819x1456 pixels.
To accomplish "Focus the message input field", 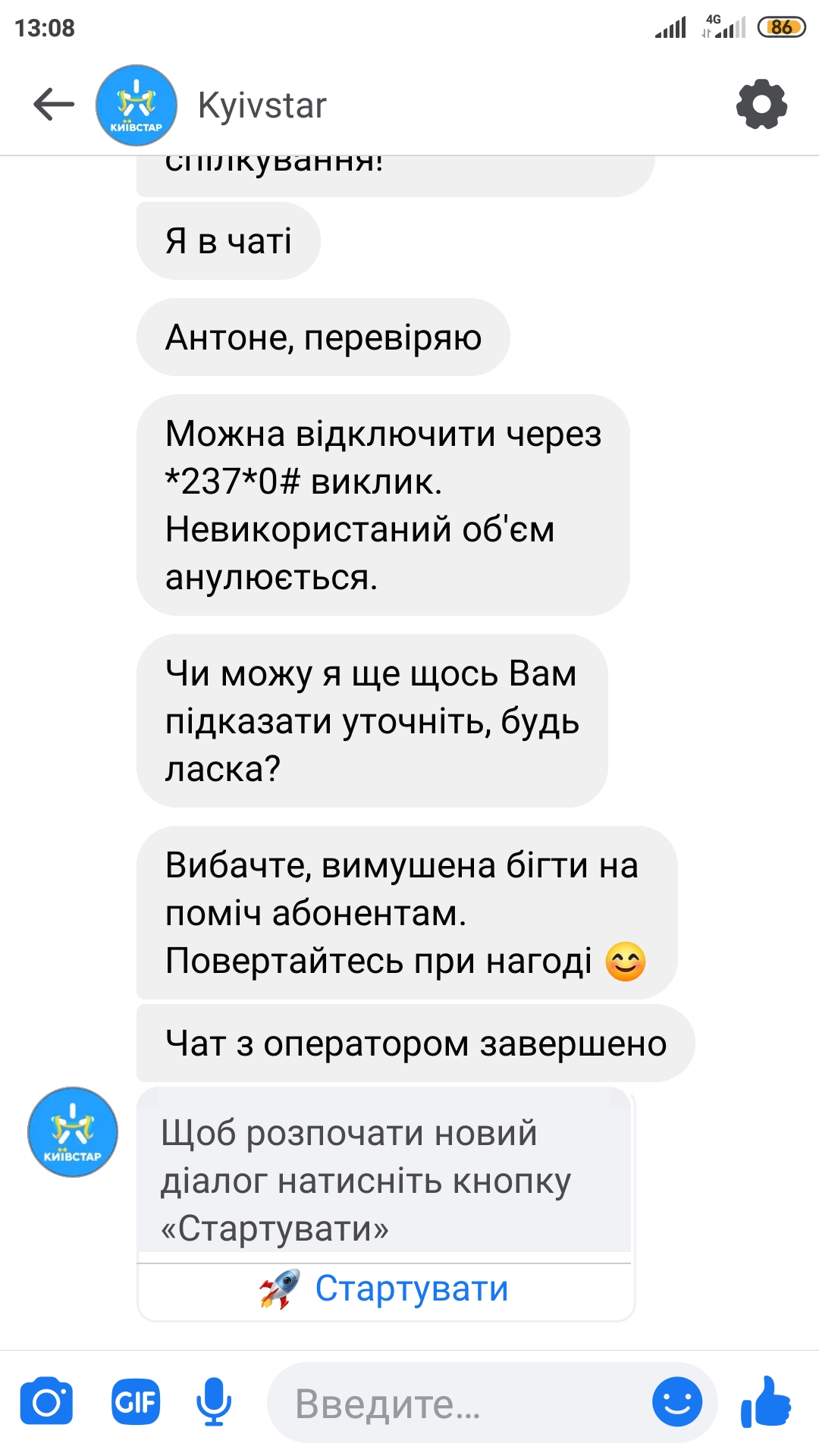I will click(455, 1404).
